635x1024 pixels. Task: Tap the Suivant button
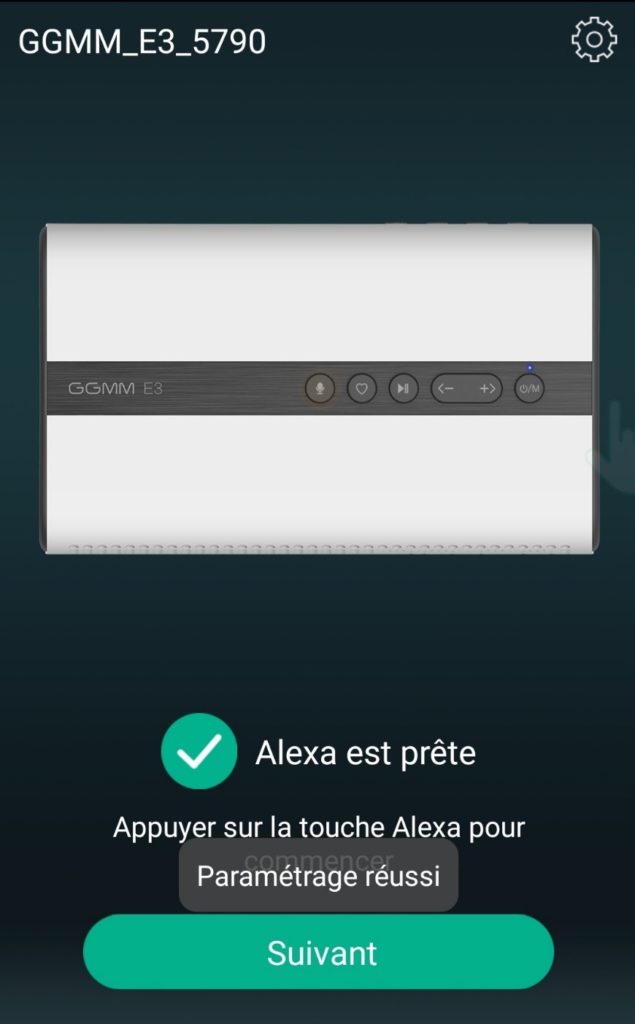[x=318, y=952]
